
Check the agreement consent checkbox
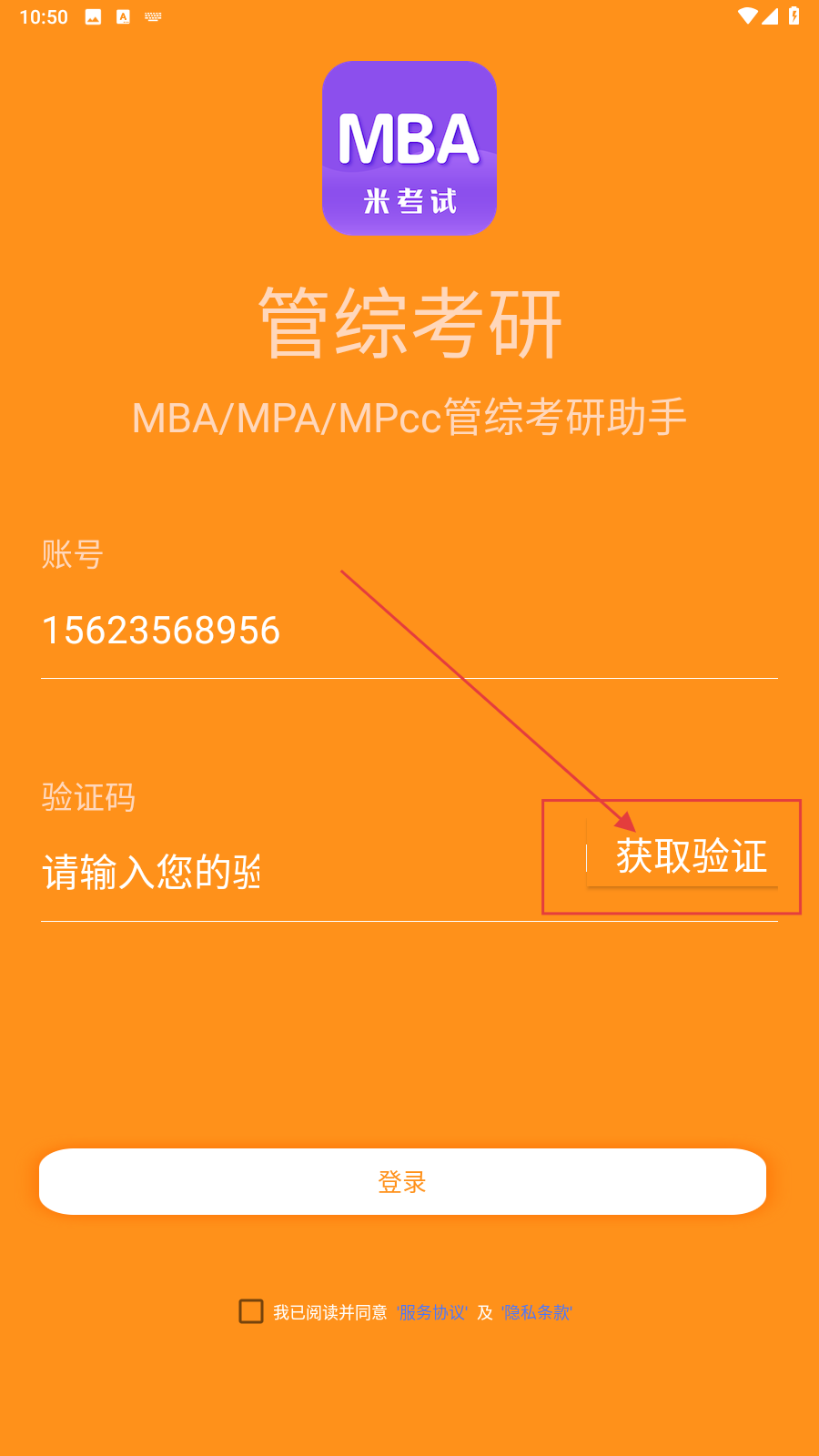tap(251, 1311)
